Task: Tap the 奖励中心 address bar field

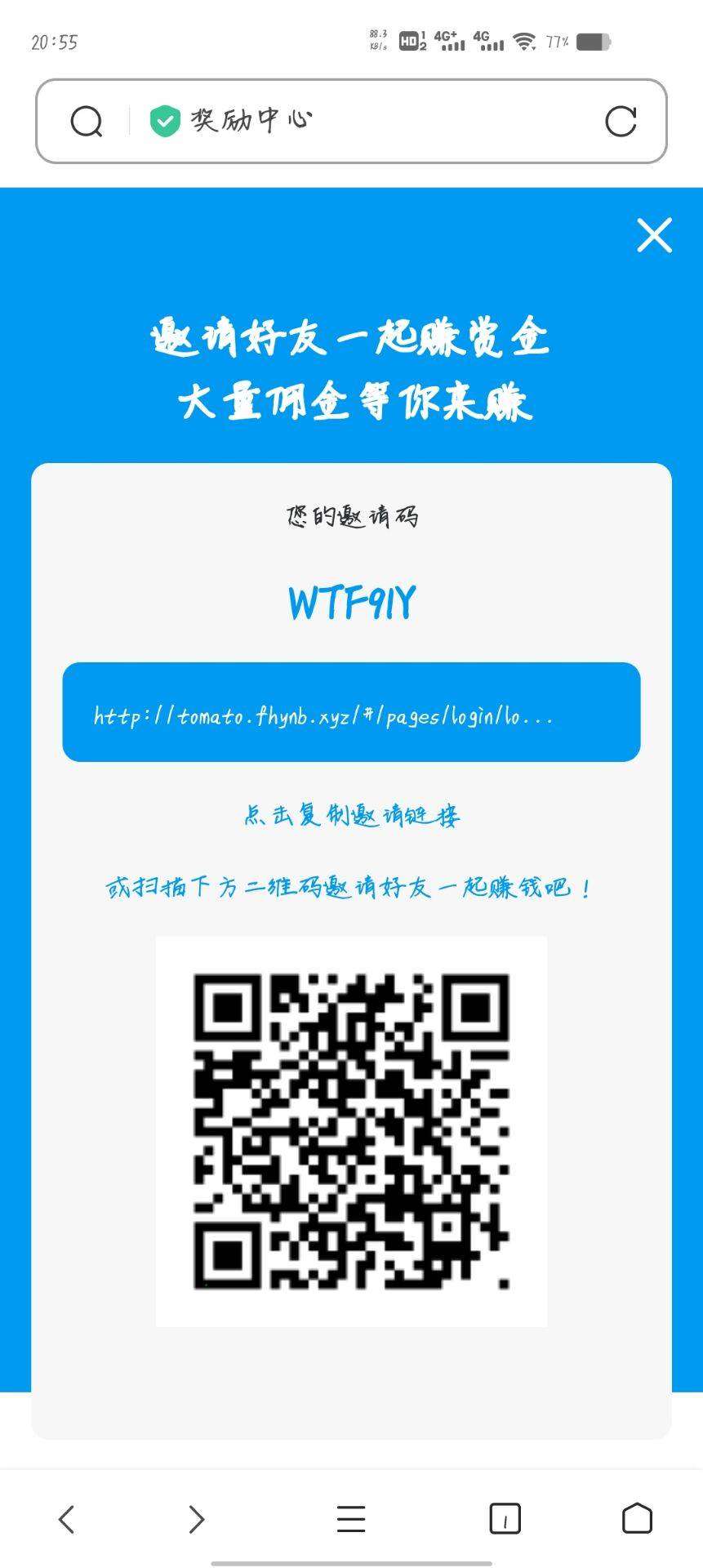Action: pos(351,121)
